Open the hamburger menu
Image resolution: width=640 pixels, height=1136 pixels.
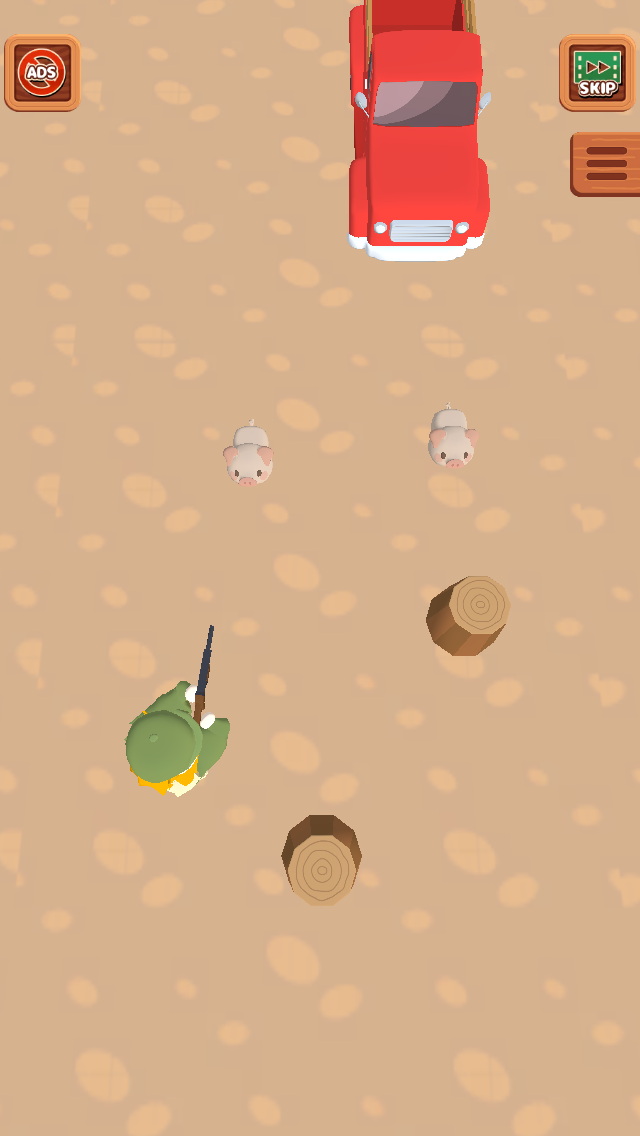[606, 164]
